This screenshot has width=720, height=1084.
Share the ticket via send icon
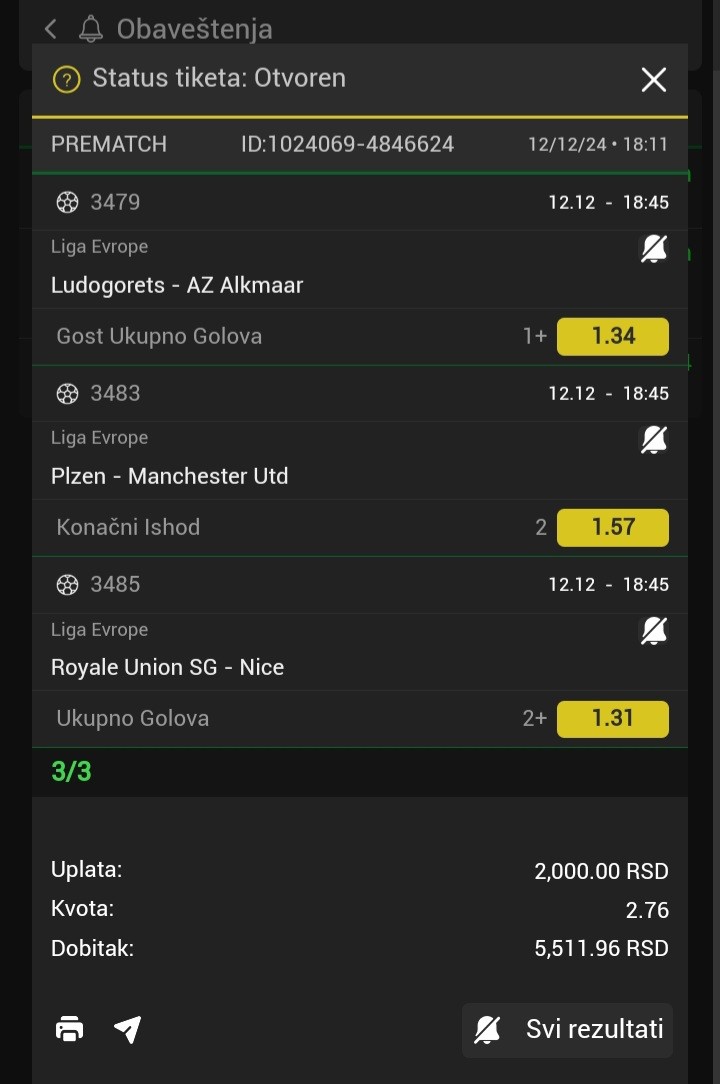click(x=128, y=1029)
